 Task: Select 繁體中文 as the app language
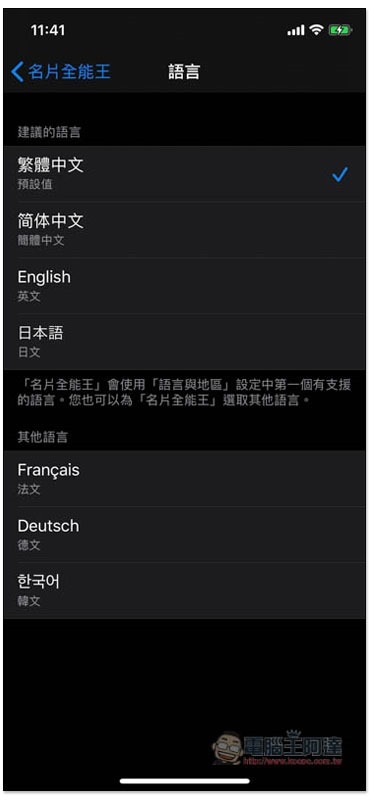click(184, 174)
